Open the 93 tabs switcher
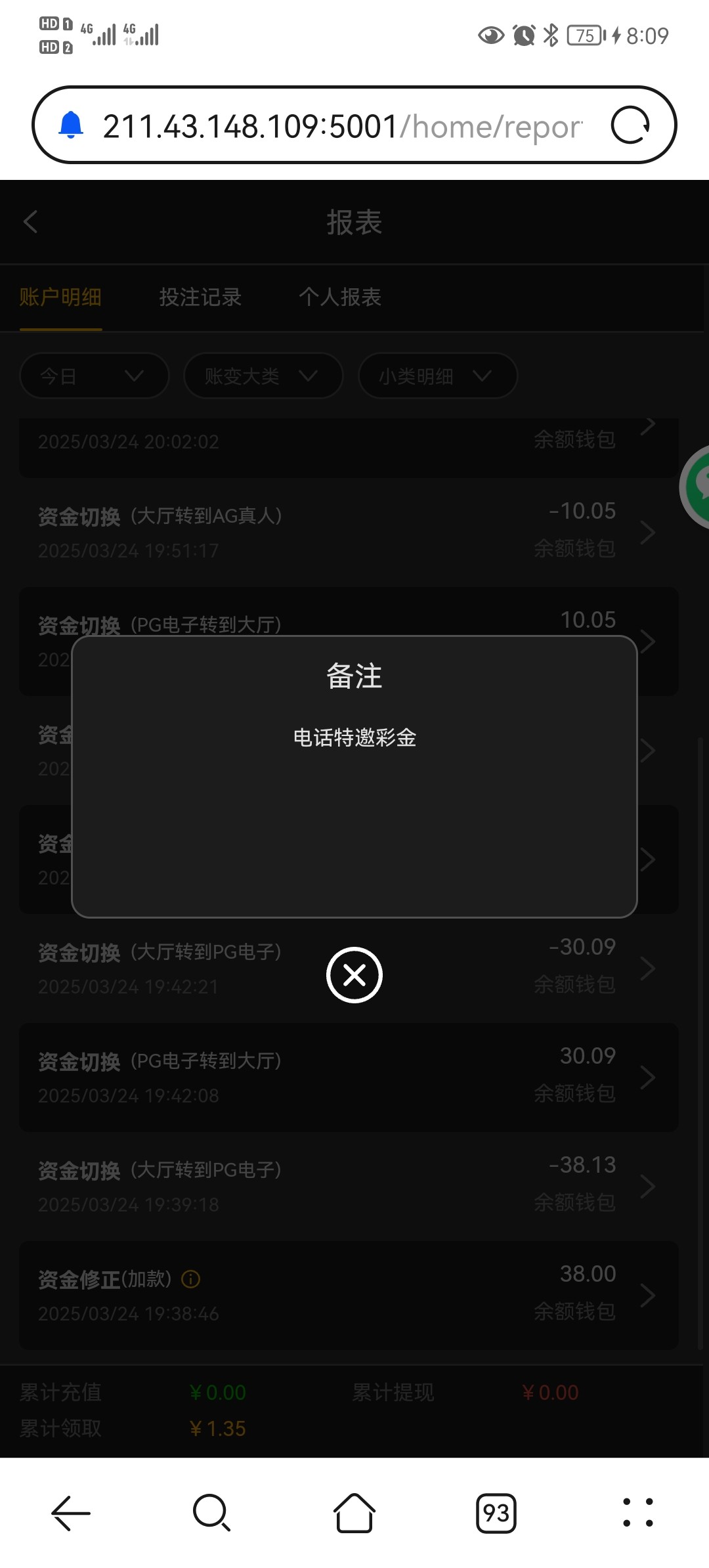The height and width of the screenshot is (1568, 709). click(496, 1513)
